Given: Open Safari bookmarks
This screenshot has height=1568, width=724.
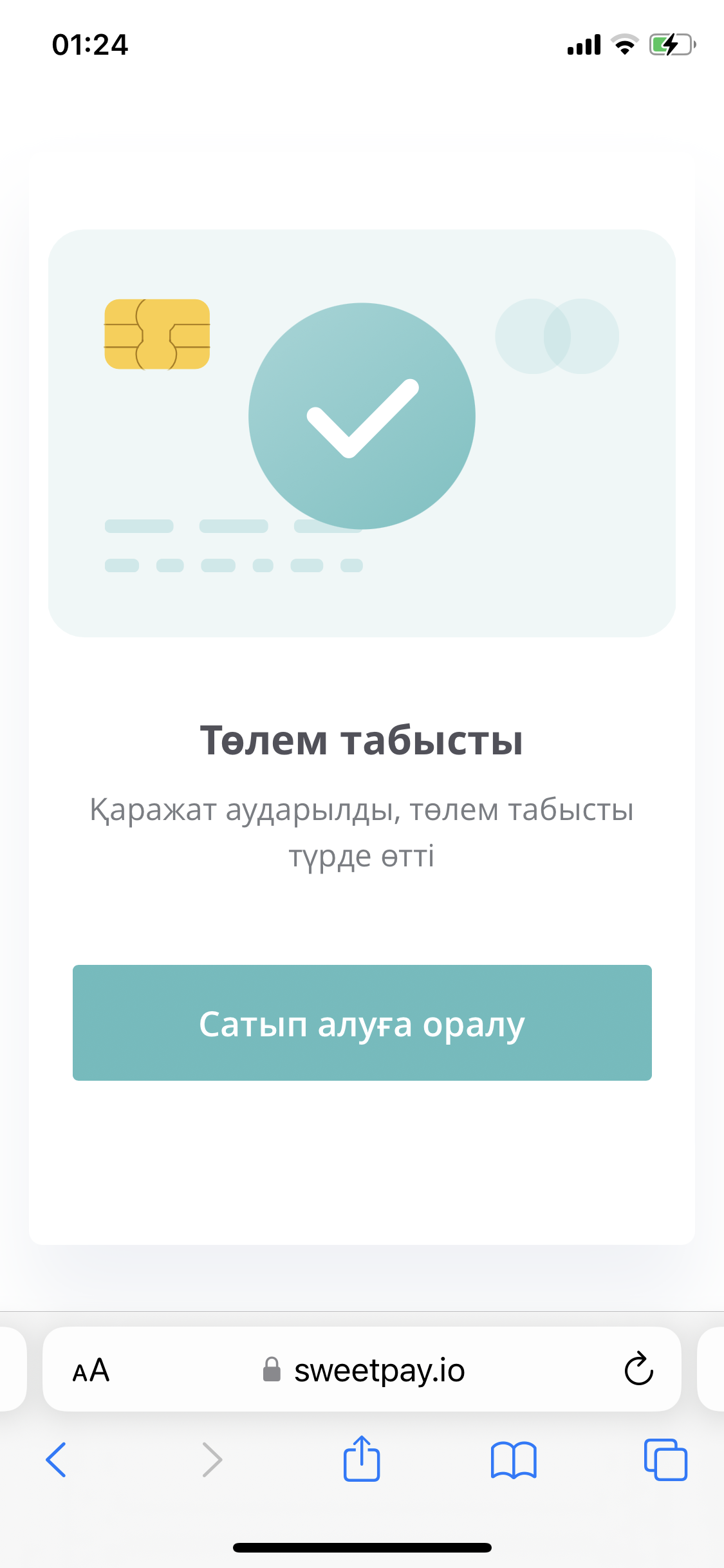Looking at the screenshot, I should tap(514, 1459).
